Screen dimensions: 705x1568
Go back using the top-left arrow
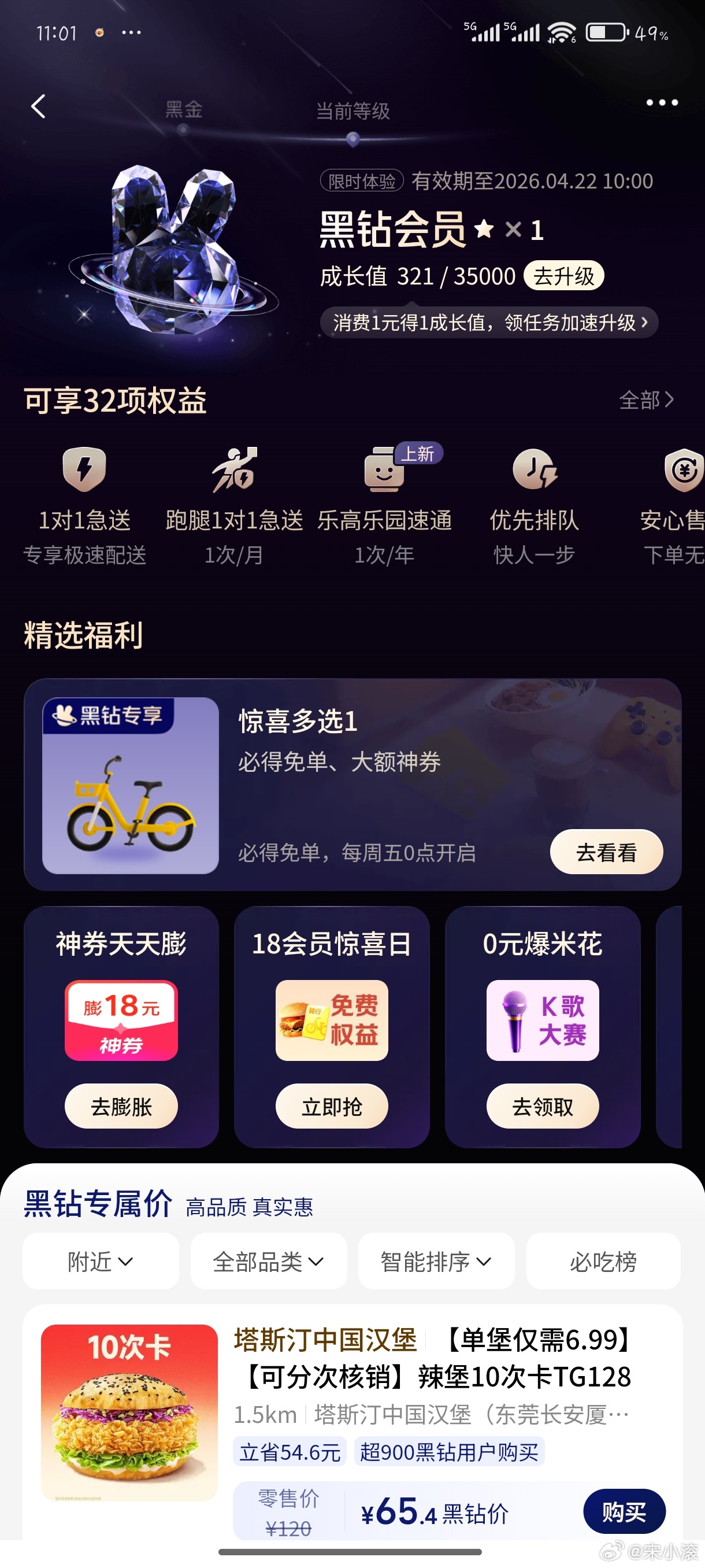click(x=38, y=106)
